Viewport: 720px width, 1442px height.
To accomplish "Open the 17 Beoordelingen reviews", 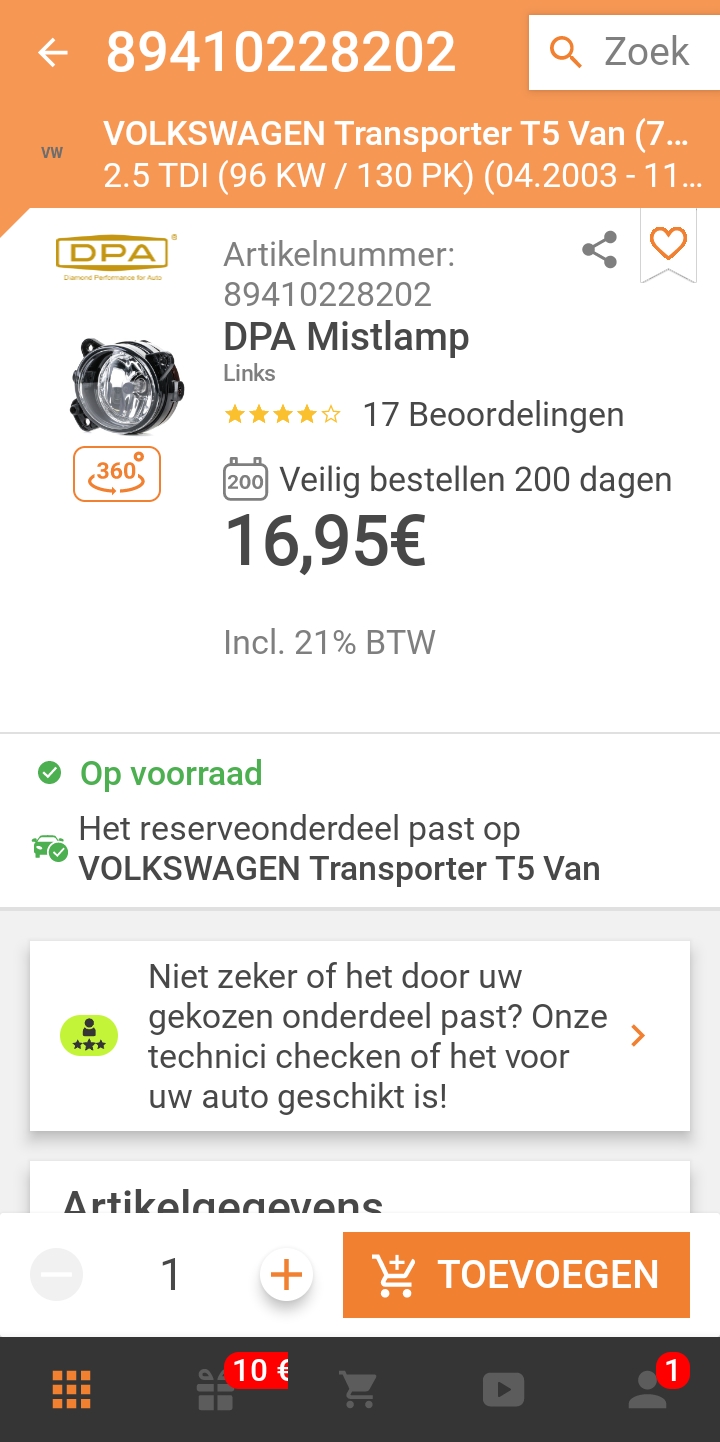I will pos(492,414).
